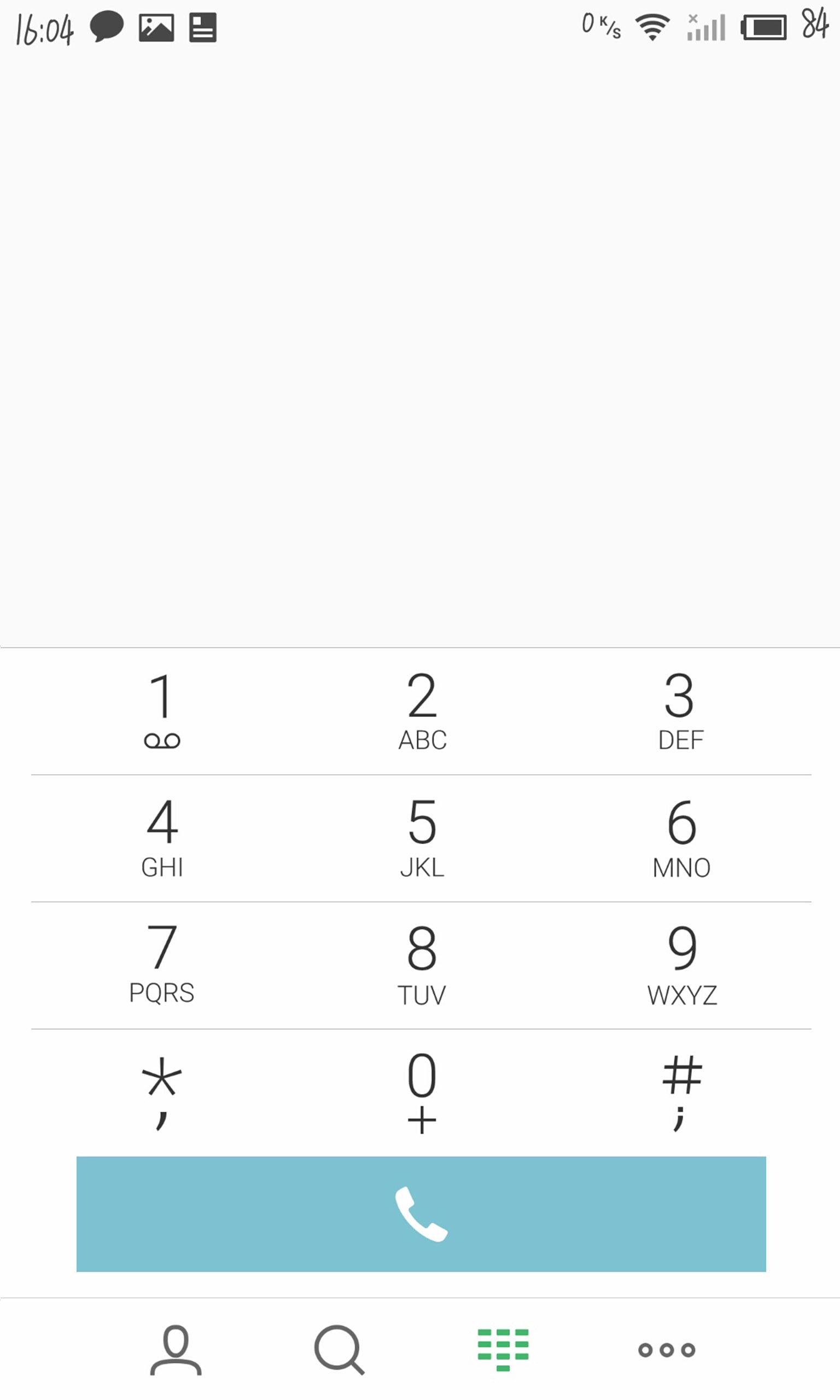Screen dimensions: 840x1400
Task: Open the three-dot more menu
Action: click(x=666, y=1350)
